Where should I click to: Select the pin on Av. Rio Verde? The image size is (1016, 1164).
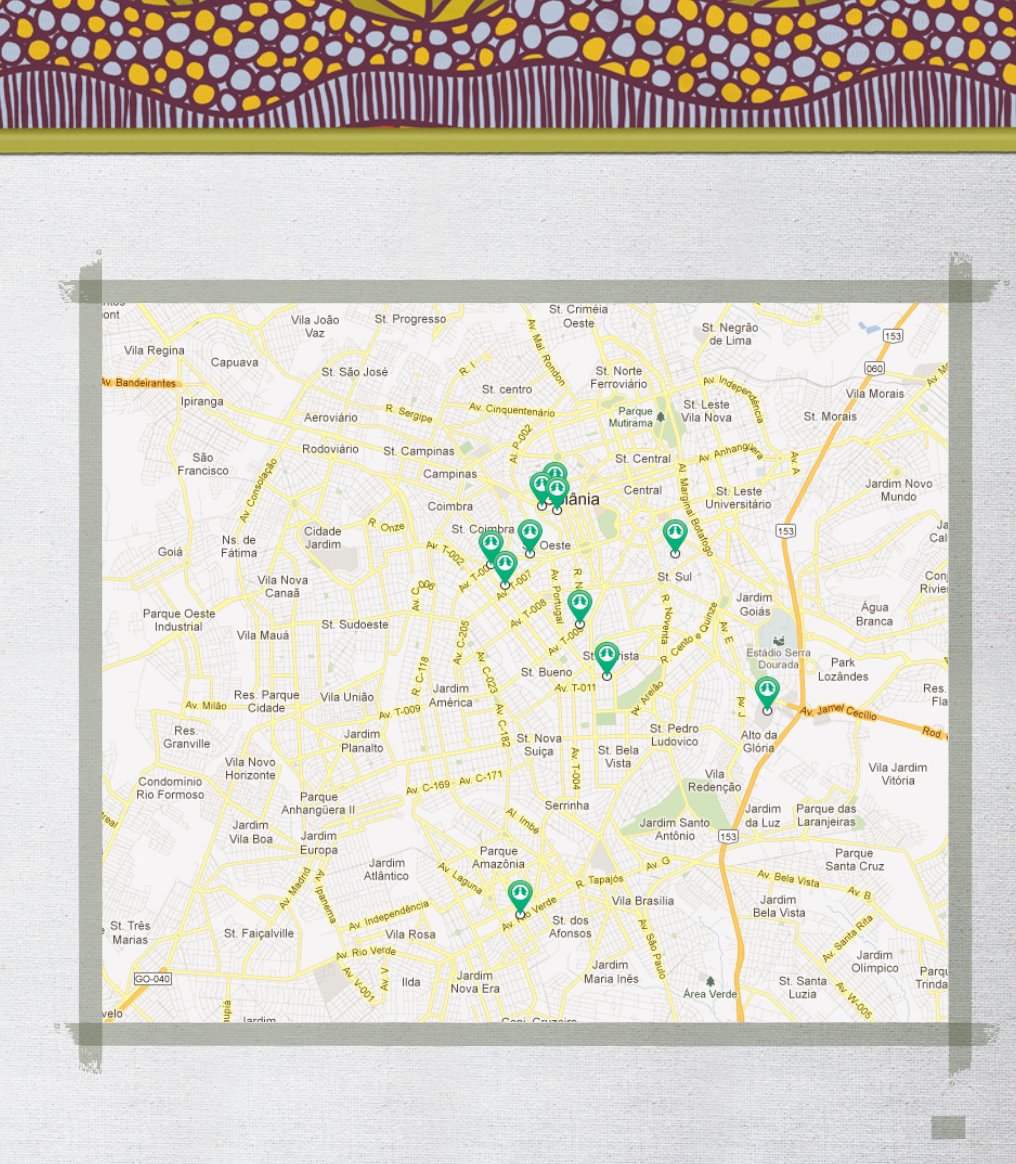pos(519,895)
